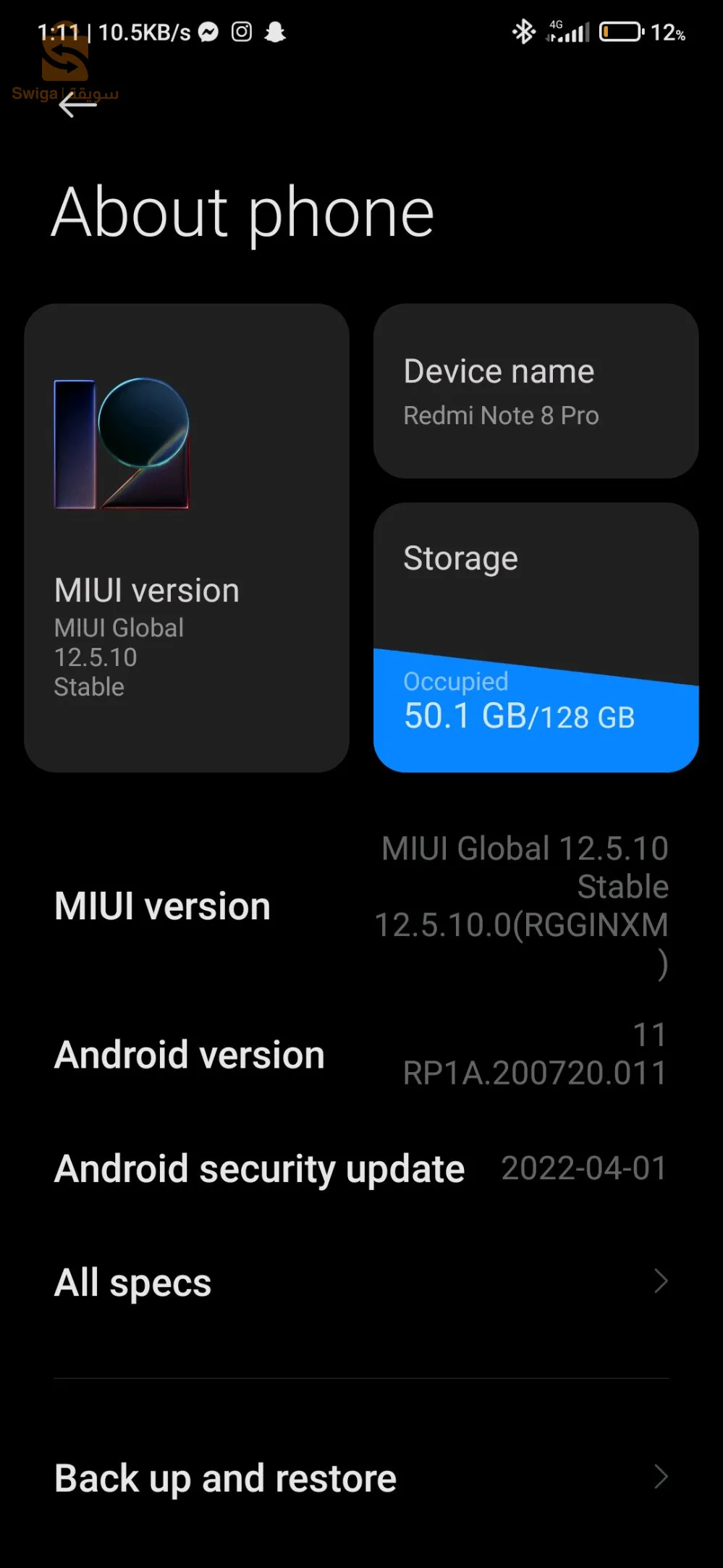This screenshot has height=1568, width=723.
Task: Tap the Bluetooth icon in status bar
Action: [x=523, y=31]
